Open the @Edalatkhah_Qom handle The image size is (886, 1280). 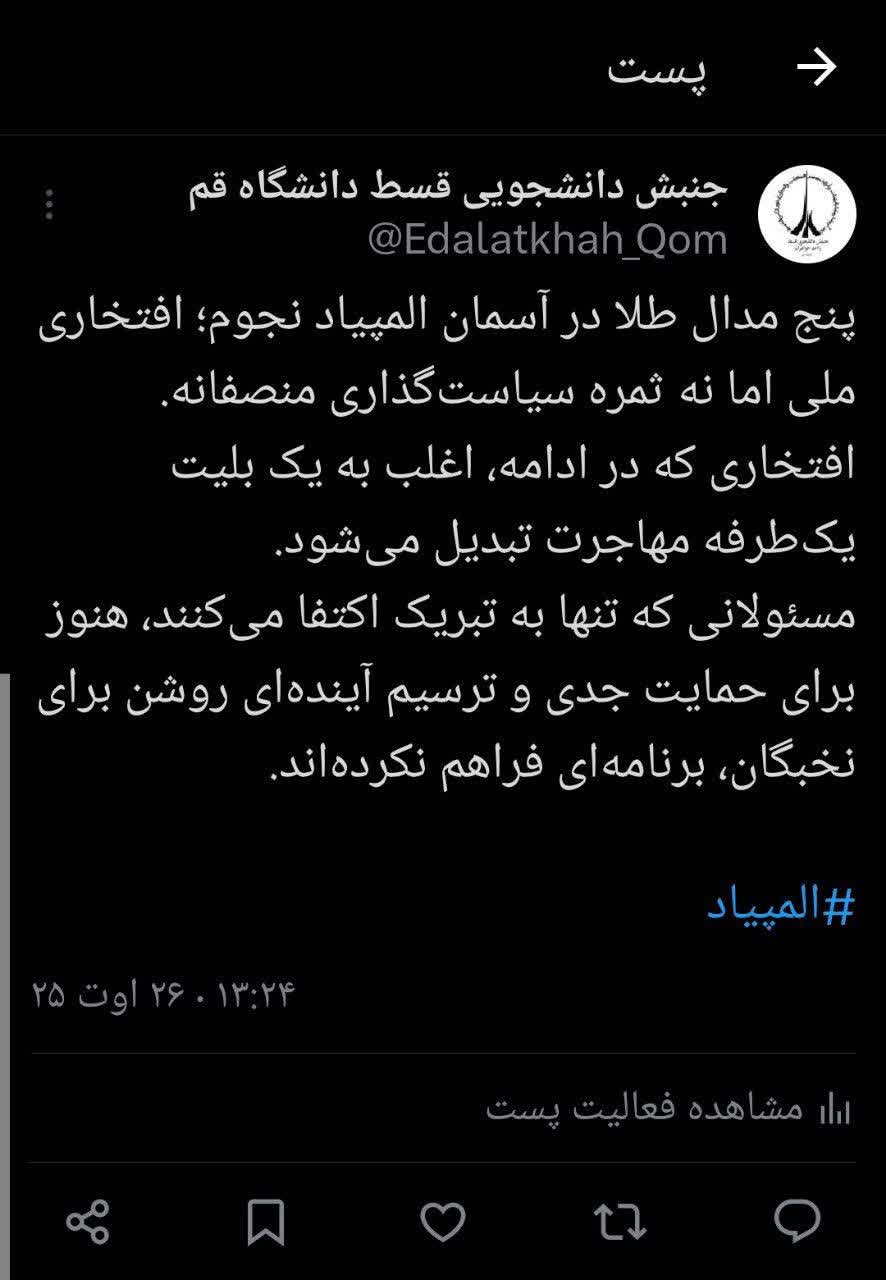click(x=548, y=240)
